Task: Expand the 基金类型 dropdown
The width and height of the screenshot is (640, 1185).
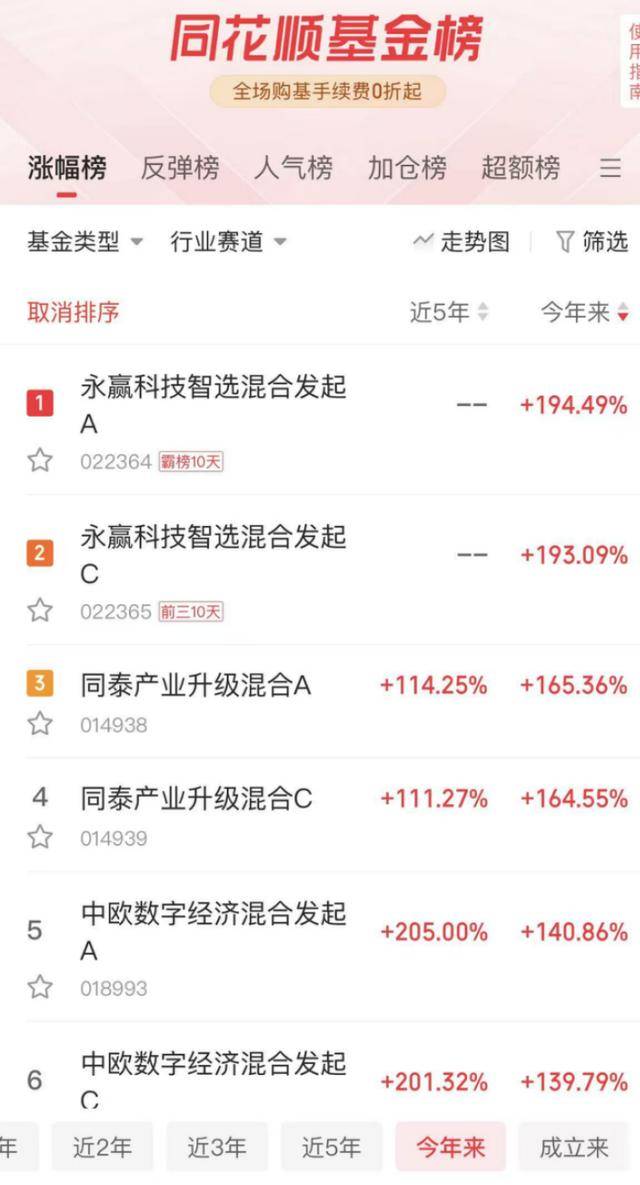Action: tap(85, 241)
